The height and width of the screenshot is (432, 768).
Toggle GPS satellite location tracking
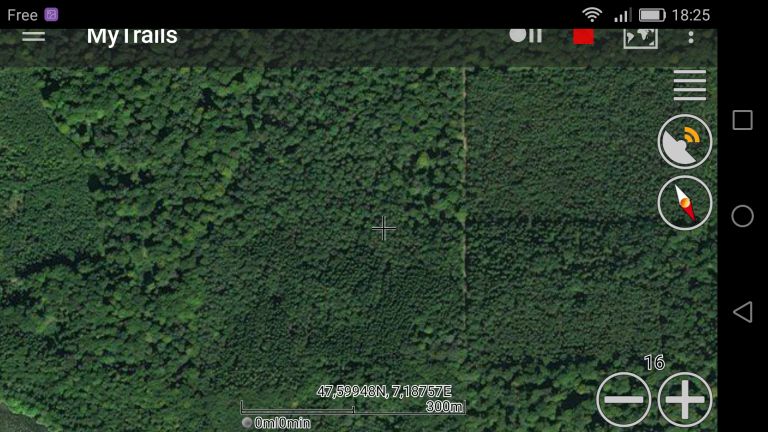[x=685, y=142]
